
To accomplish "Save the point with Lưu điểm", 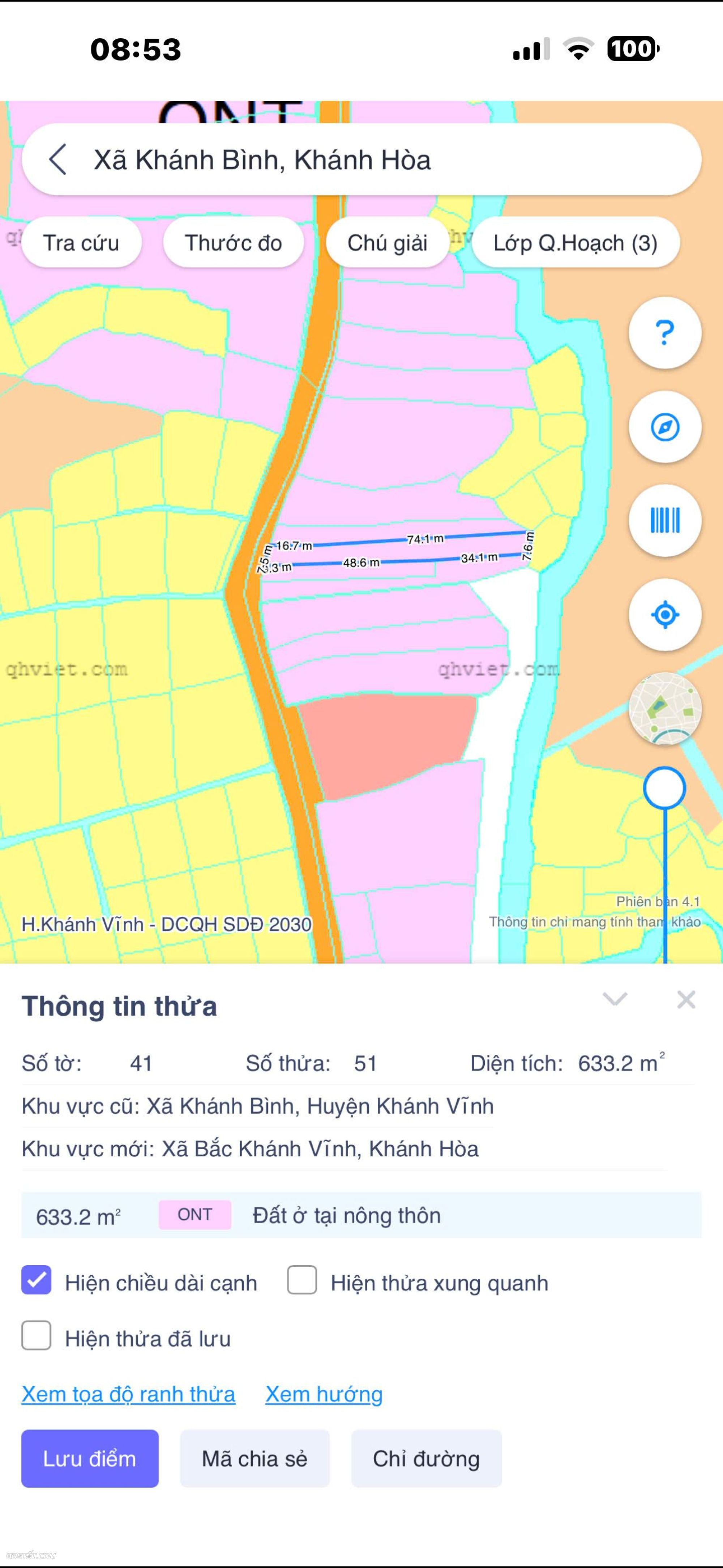I will (90, 1458).
